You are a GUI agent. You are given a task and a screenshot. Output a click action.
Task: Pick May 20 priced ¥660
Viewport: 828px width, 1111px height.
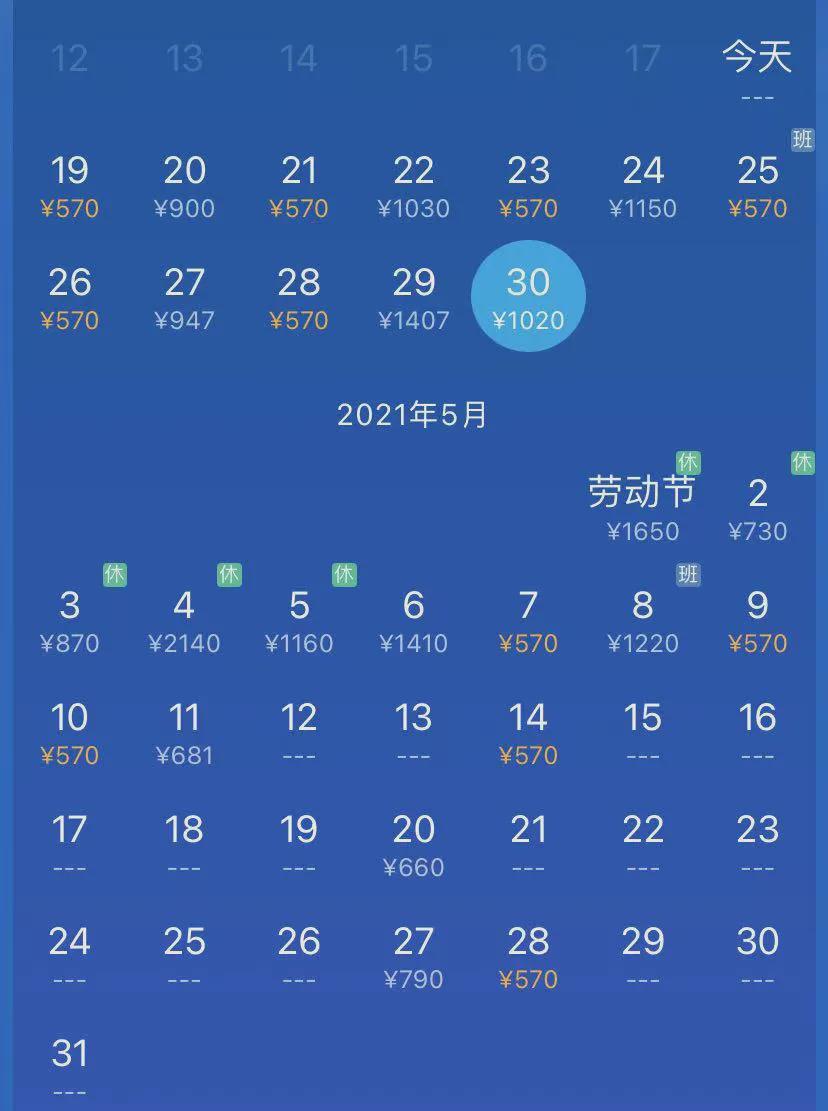pyautogui.click(x=413, y=842)
